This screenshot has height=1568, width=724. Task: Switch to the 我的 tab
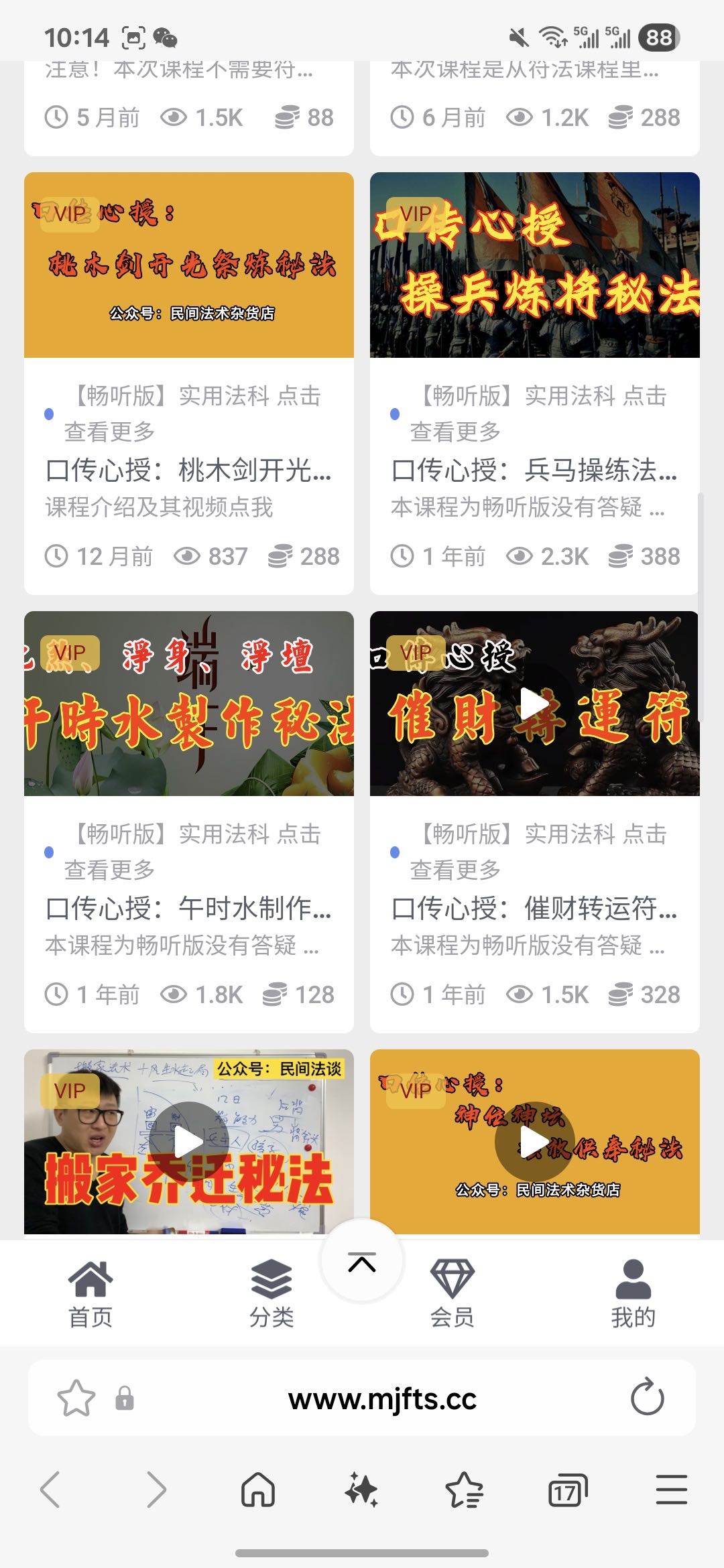(x=633, y=1293)
